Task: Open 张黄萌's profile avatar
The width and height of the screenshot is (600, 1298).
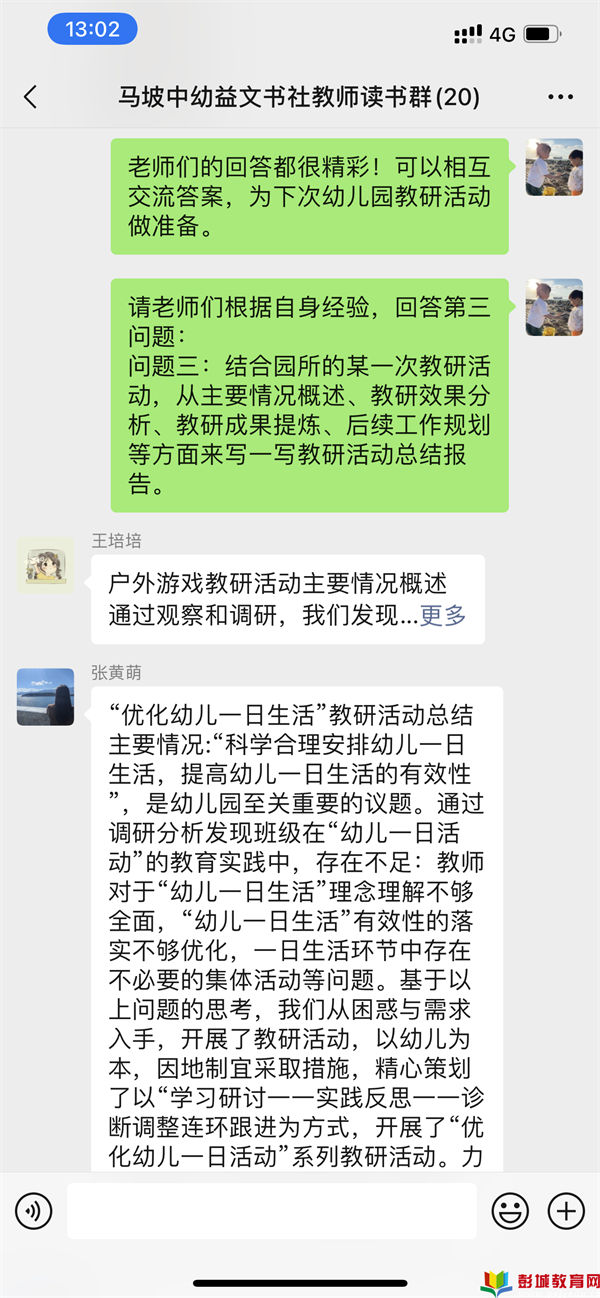Action: (x=45, y=697)
